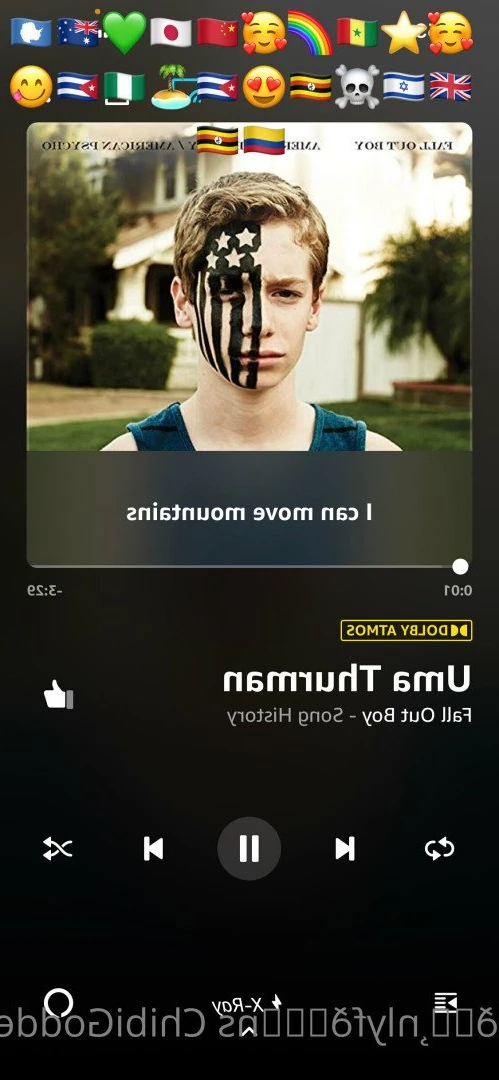Tap the left-pointing skip track icon

pos(153,849)
